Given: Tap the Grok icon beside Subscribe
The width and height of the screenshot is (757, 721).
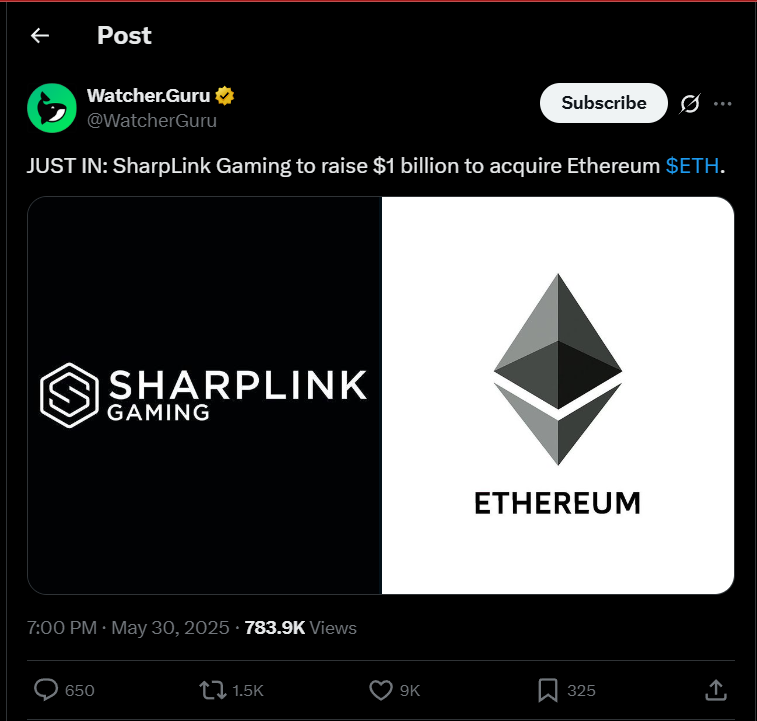Looking at the screenshot, I should click(x=689, y=104).
